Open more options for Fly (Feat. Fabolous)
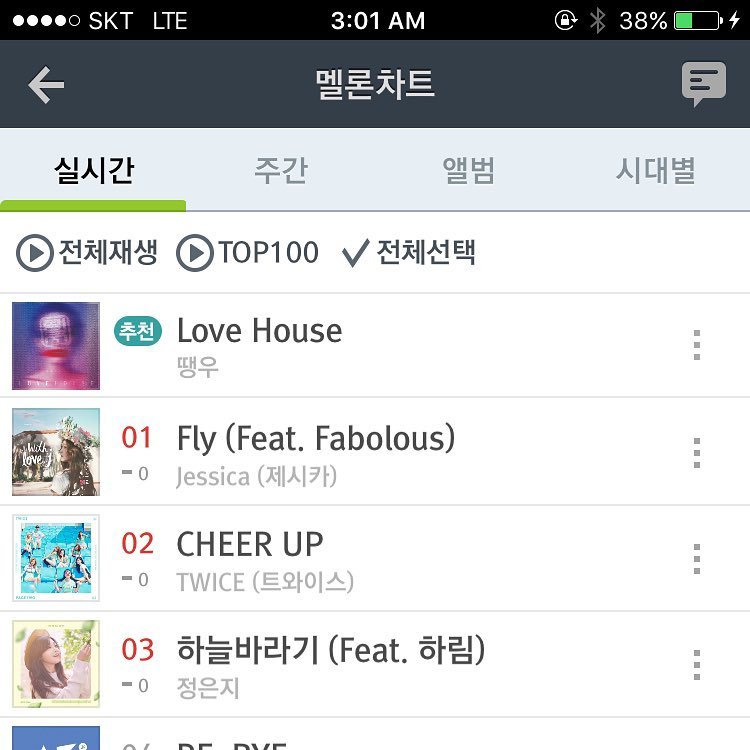Image resolution: width=750 pixels, height=750 pixels. (x=697, y=452)
